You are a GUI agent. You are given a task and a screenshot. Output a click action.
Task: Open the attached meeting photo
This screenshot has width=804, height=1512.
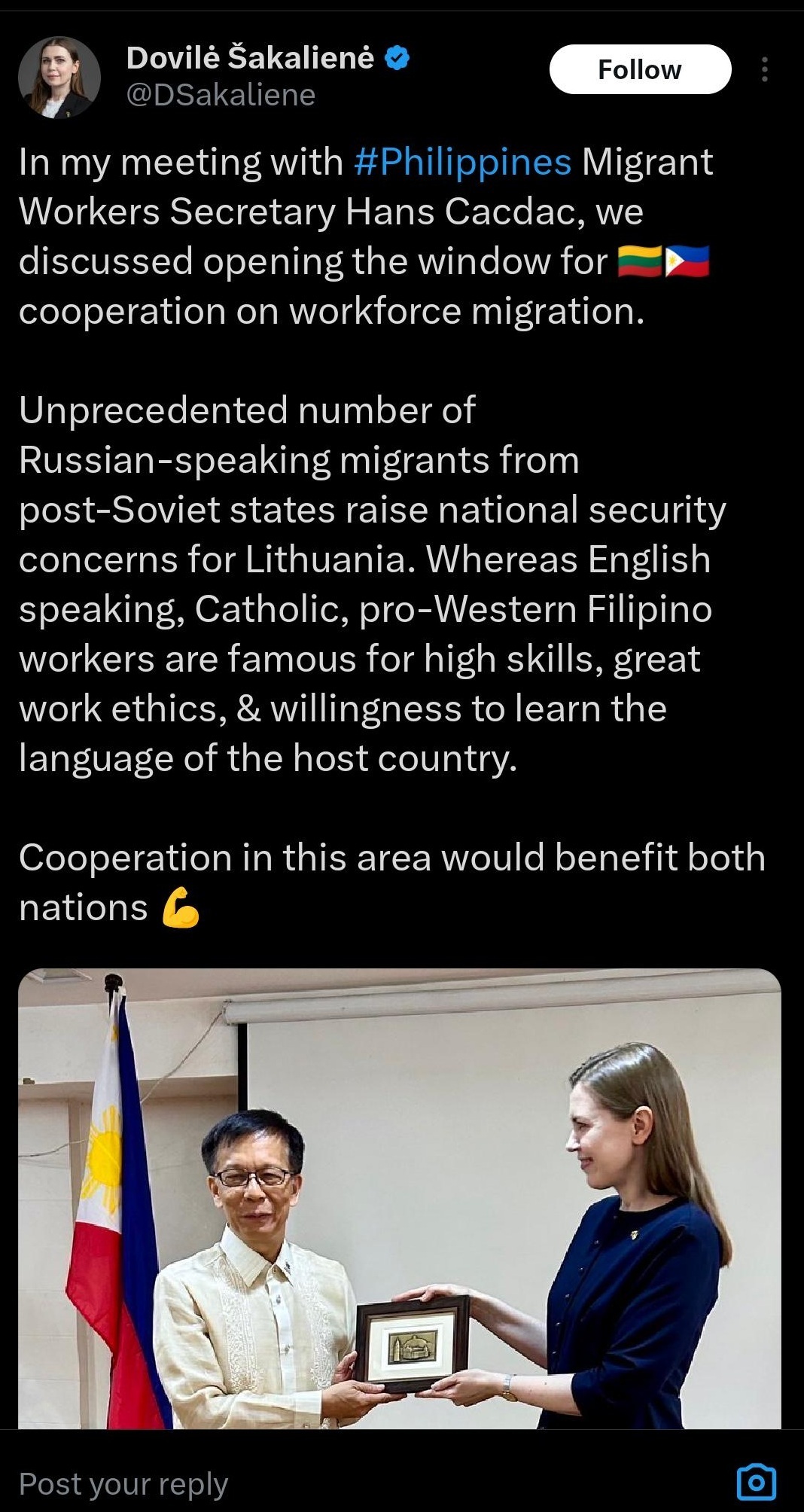[400, 1198]
